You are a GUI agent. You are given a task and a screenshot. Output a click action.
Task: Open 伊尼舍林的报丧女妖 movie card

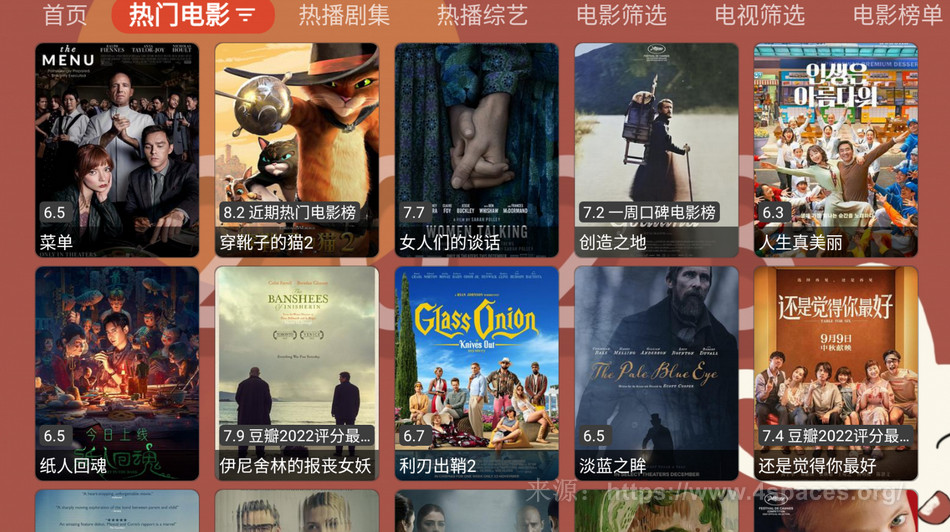[x=297, y=373]
